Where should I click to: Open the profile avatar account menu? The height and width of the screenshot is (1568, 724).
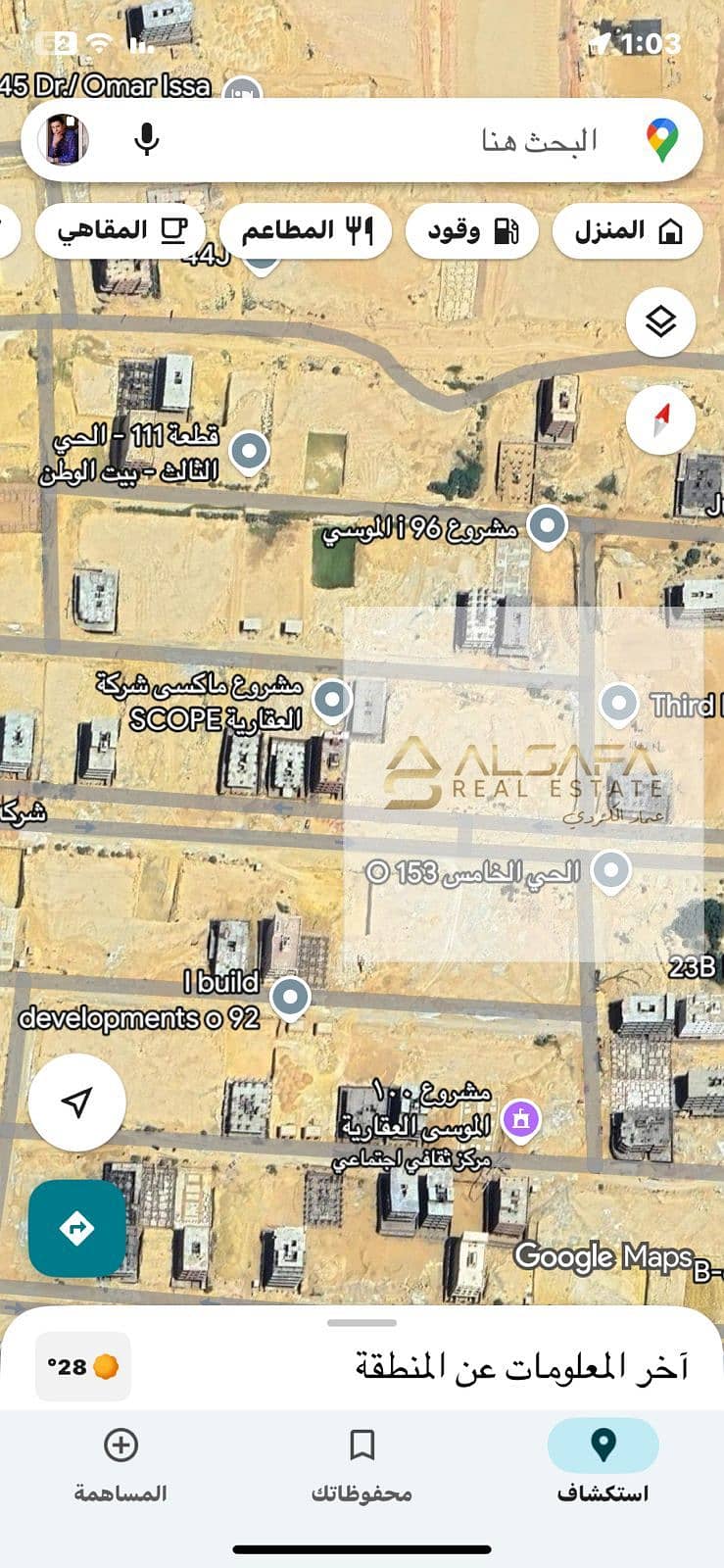click(65, 140)
